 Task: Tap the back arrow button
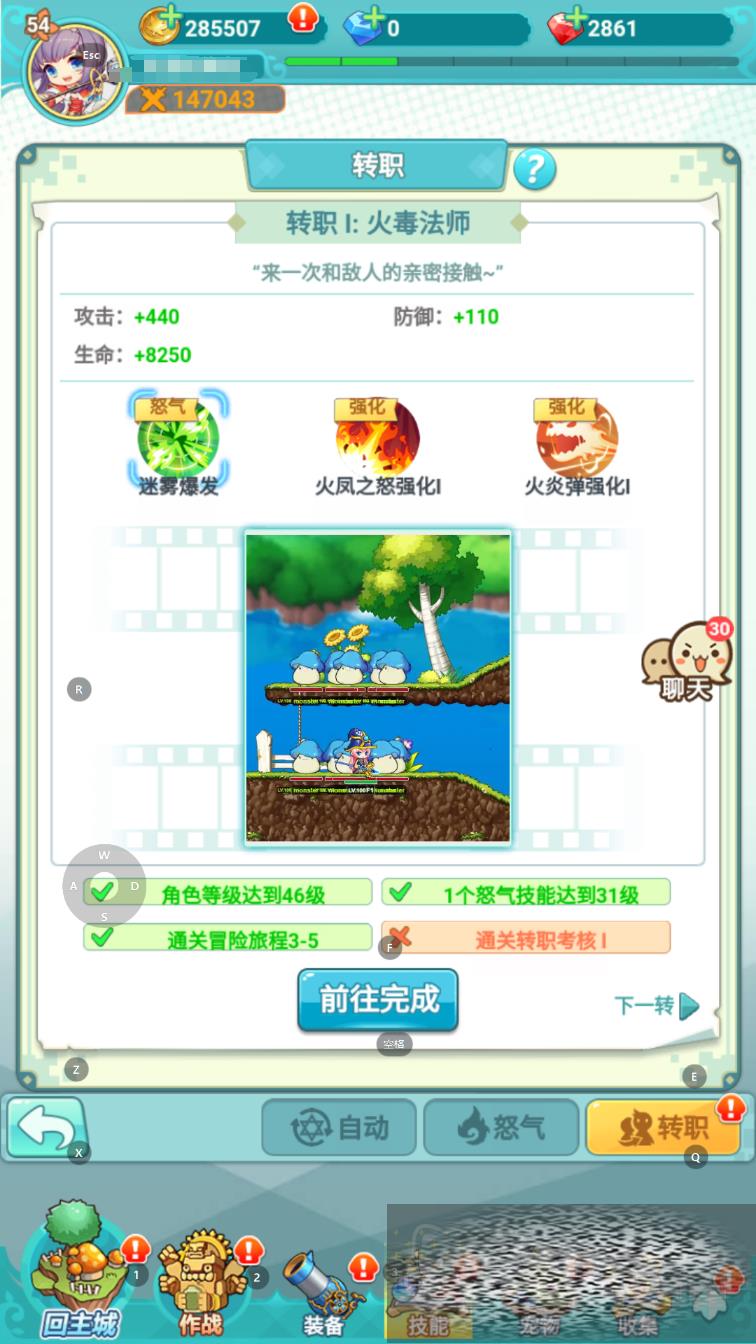[45, 1128]
